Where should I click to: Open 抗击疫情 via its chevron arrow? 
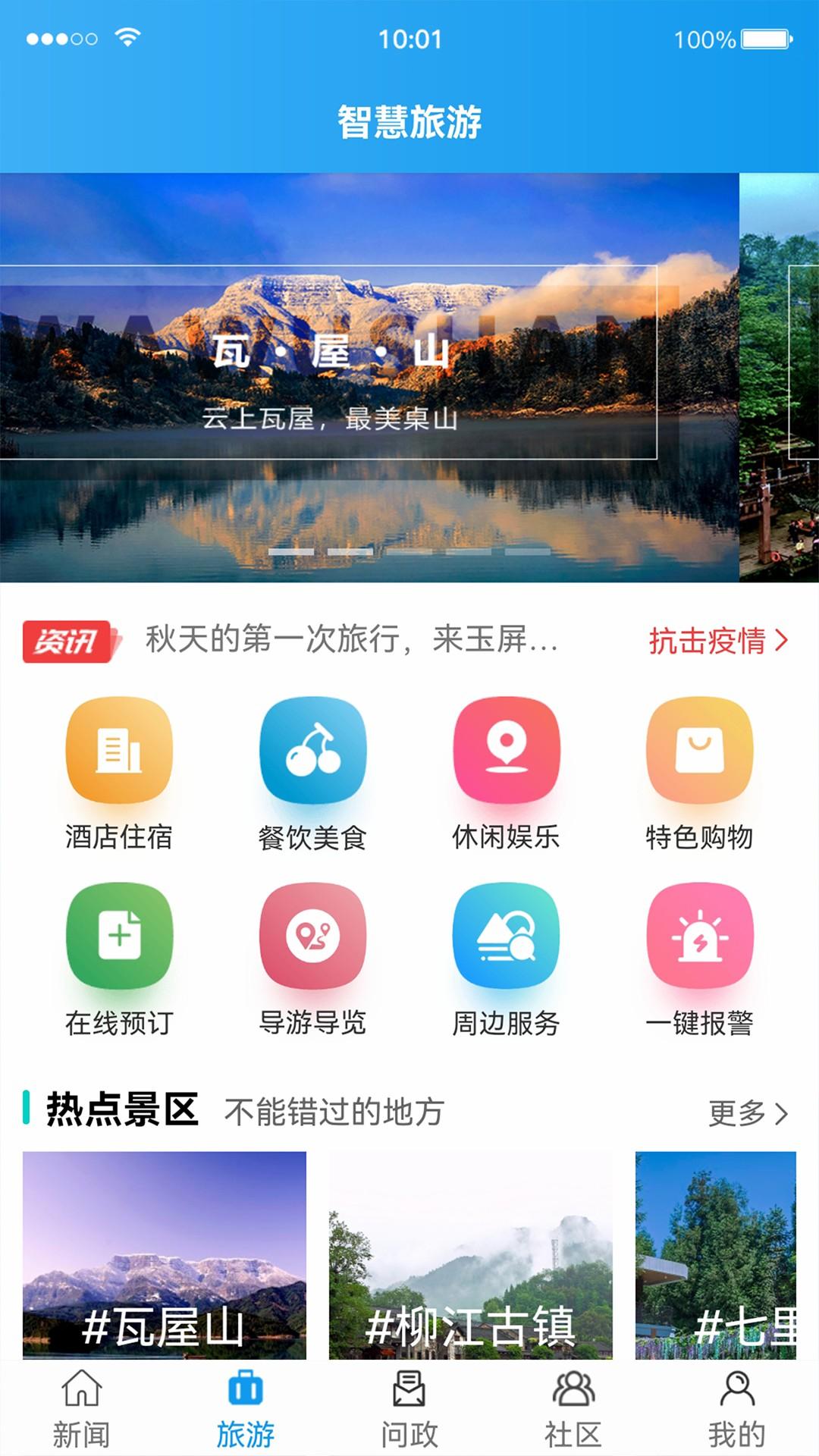781,641
